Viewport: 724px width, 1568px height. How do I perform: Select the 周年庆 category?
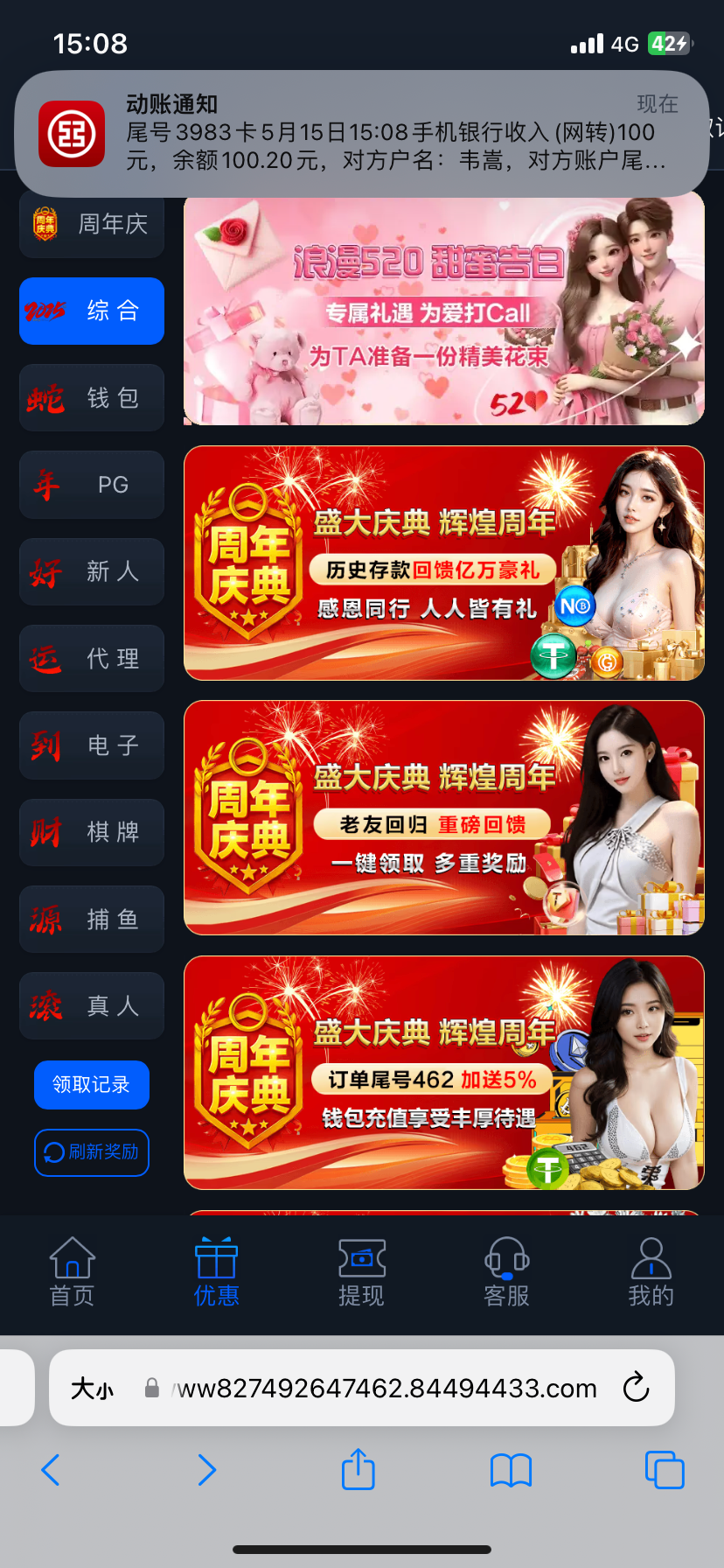92,224
